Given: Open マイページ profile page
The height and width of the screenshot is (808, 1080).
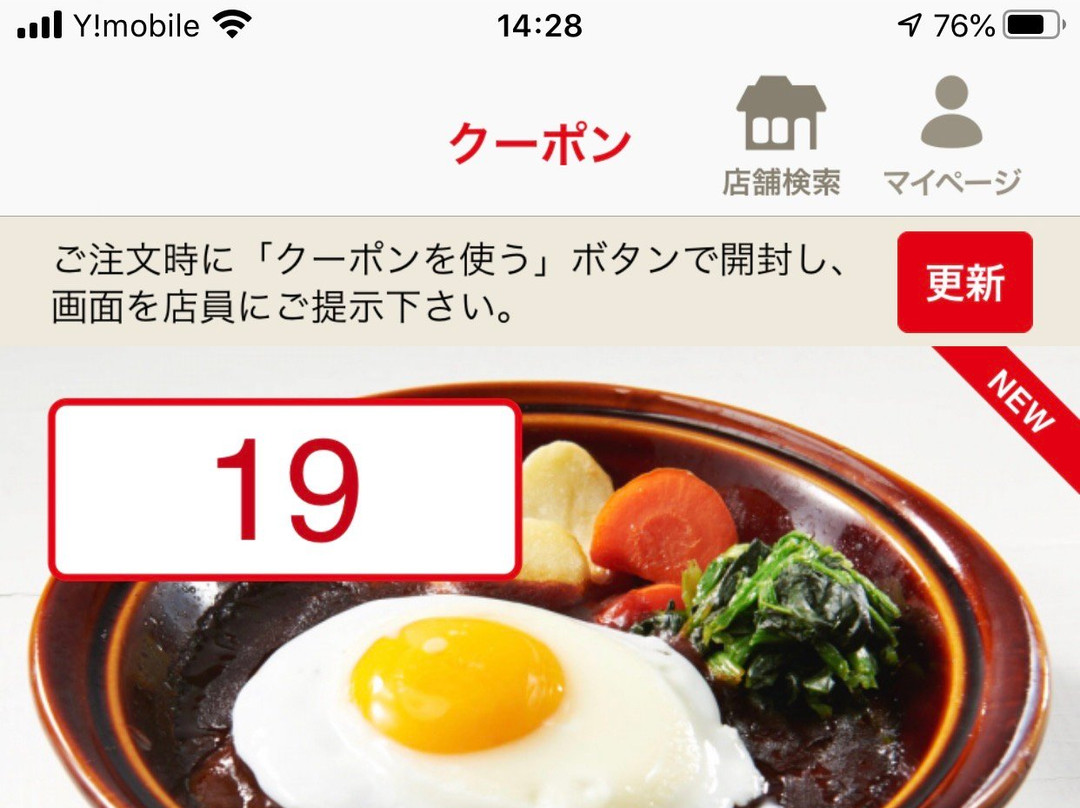Looking at the screenshot, I should pos(951,137).
